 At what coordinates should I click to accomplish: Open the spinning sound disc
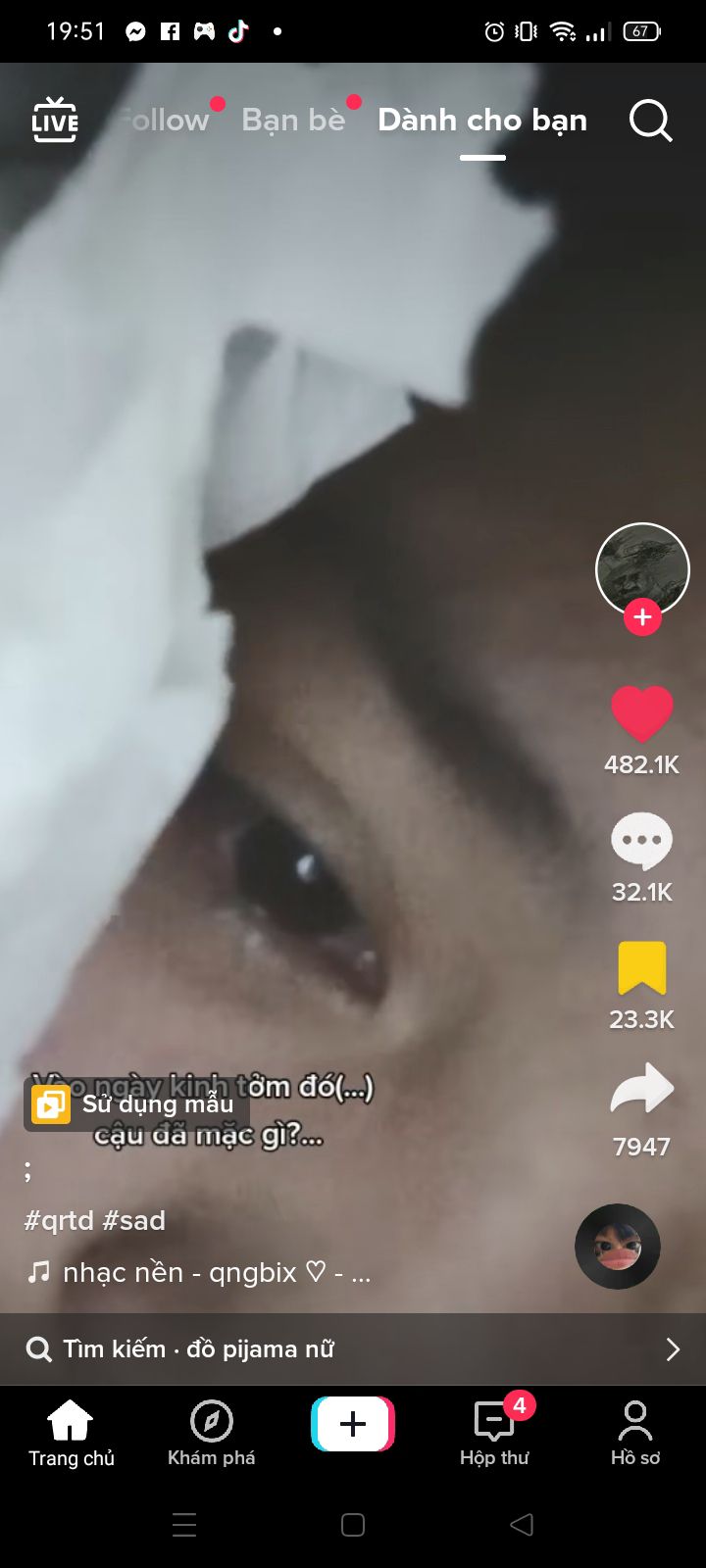click(x=618, y=1247)
